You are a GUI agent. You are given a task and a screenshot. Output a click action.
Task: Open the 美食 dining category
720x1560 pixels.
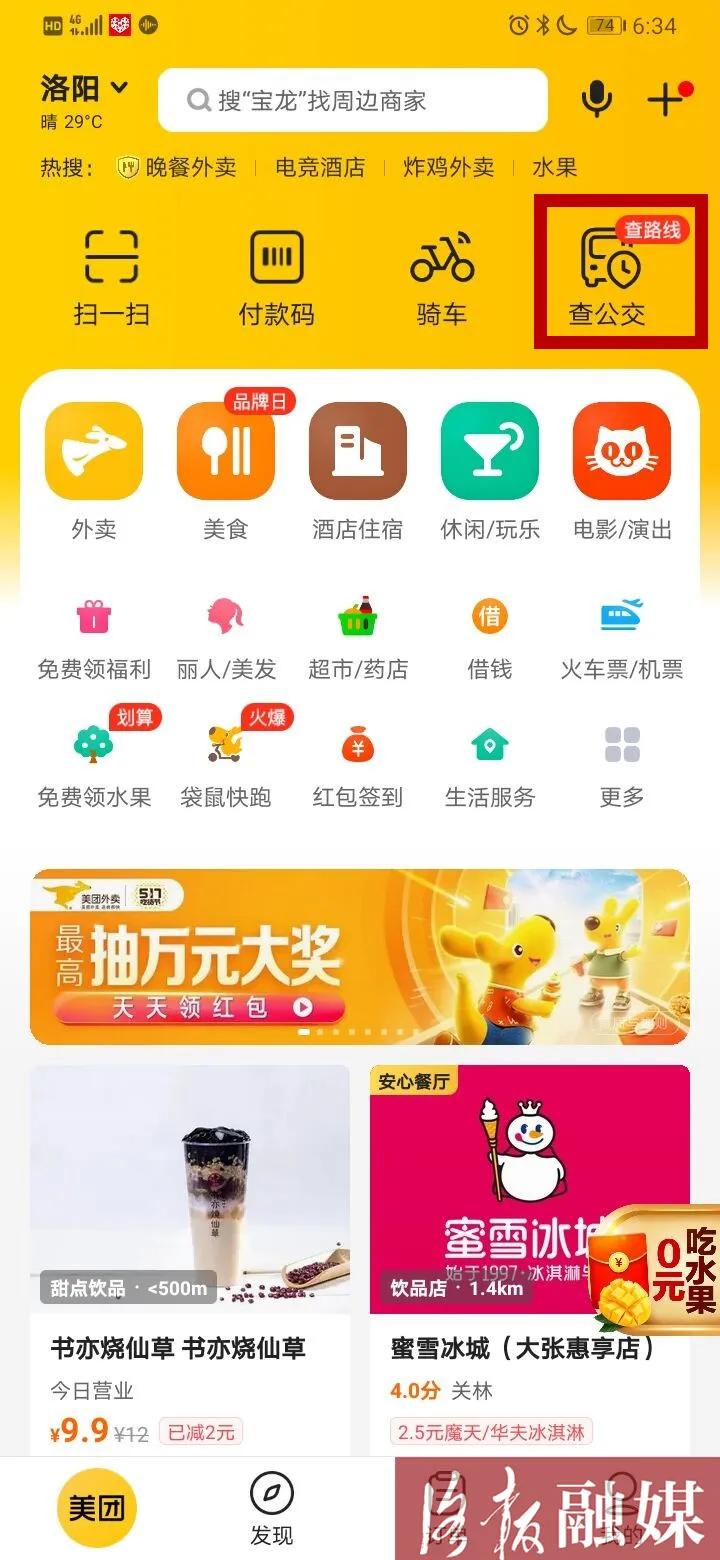click(225, 470)
